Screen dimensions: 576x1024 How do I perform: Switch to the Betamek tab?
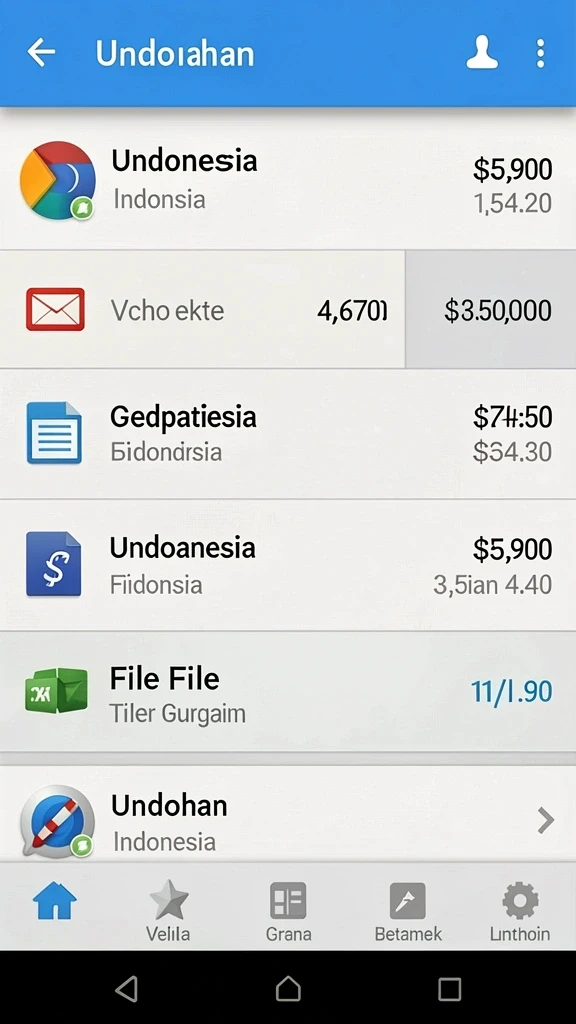tap(408, 911)
